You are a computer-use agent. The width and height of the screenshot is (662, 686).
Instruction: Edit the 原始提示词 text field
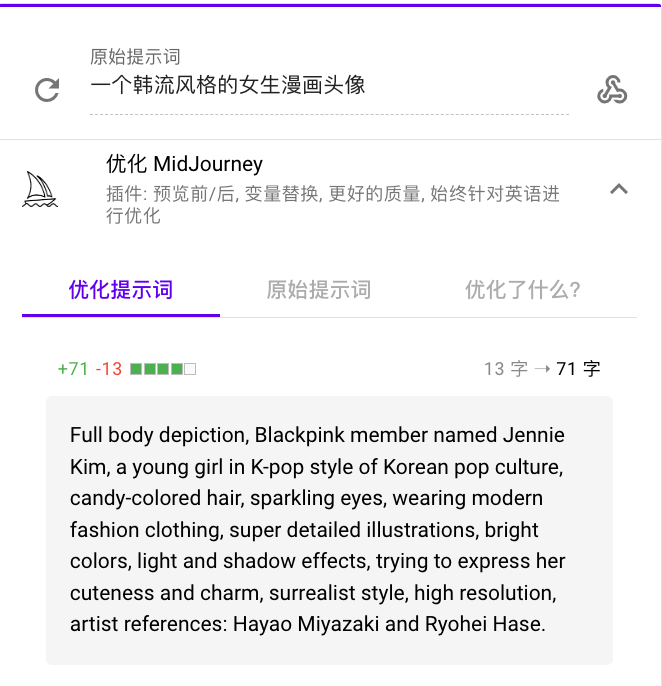tap(328, 86)
